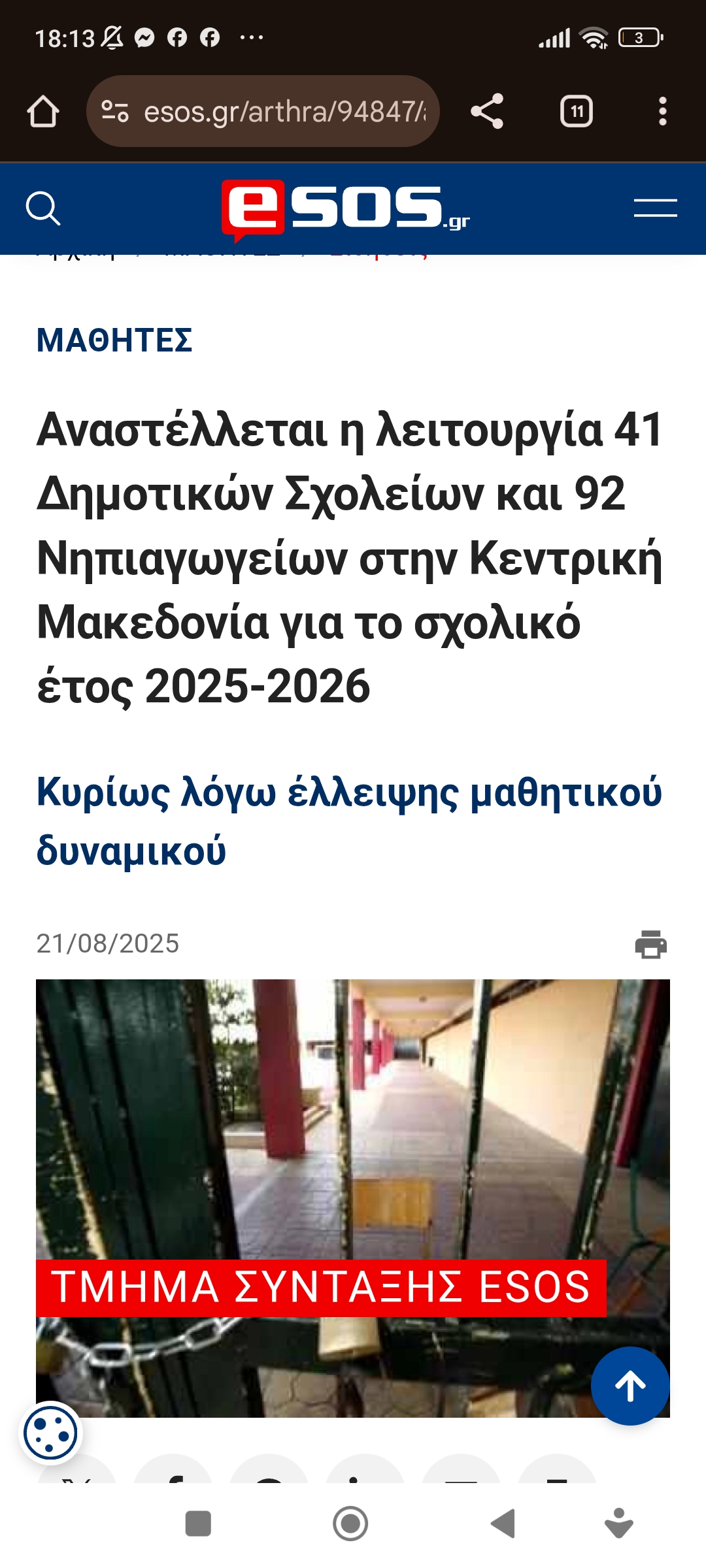Viewport: 706px width, 1568px height.
Task: Go to the system home screen
Action: point(350,1524)
